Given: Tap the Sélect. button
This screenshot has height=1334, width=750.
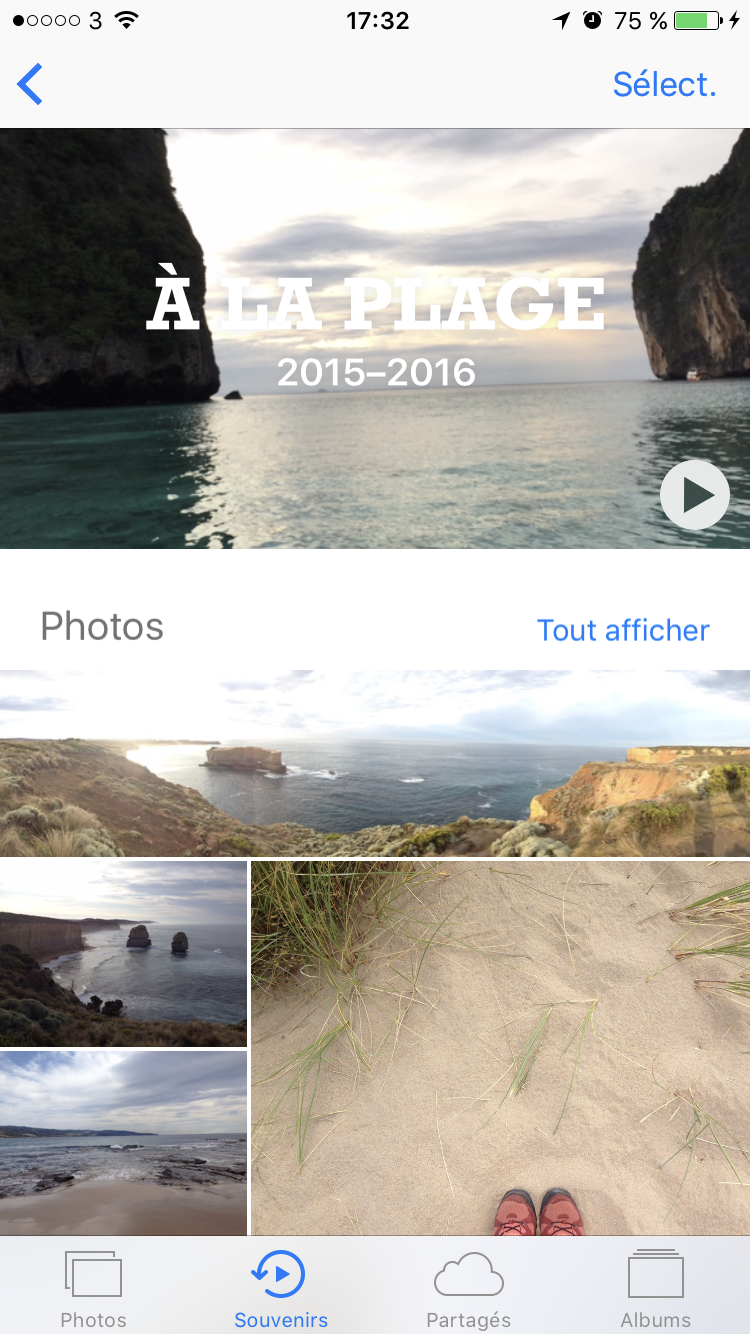Looking at the screenshot, I should [x=664, y=85].
